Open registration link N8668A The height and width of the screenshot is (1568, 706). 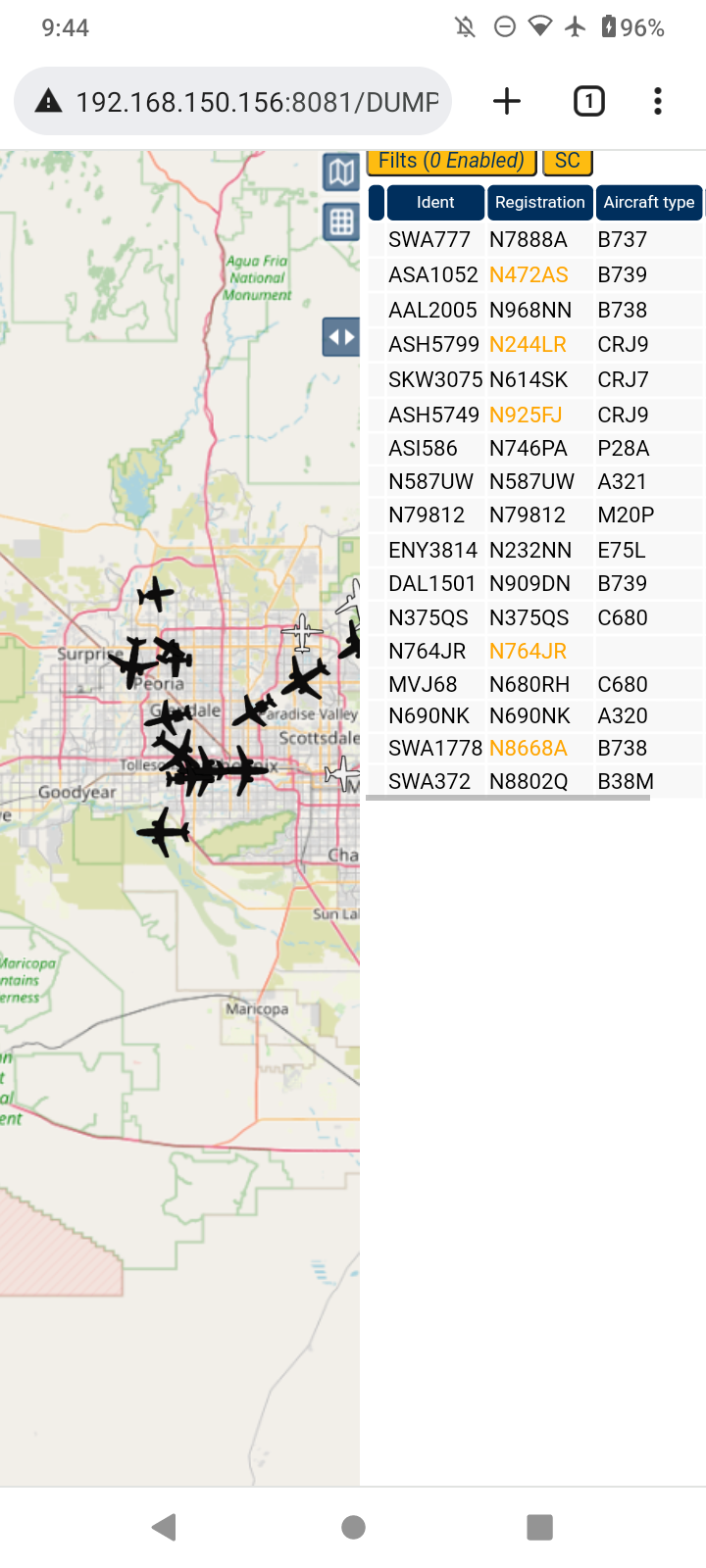click(528, 749)
